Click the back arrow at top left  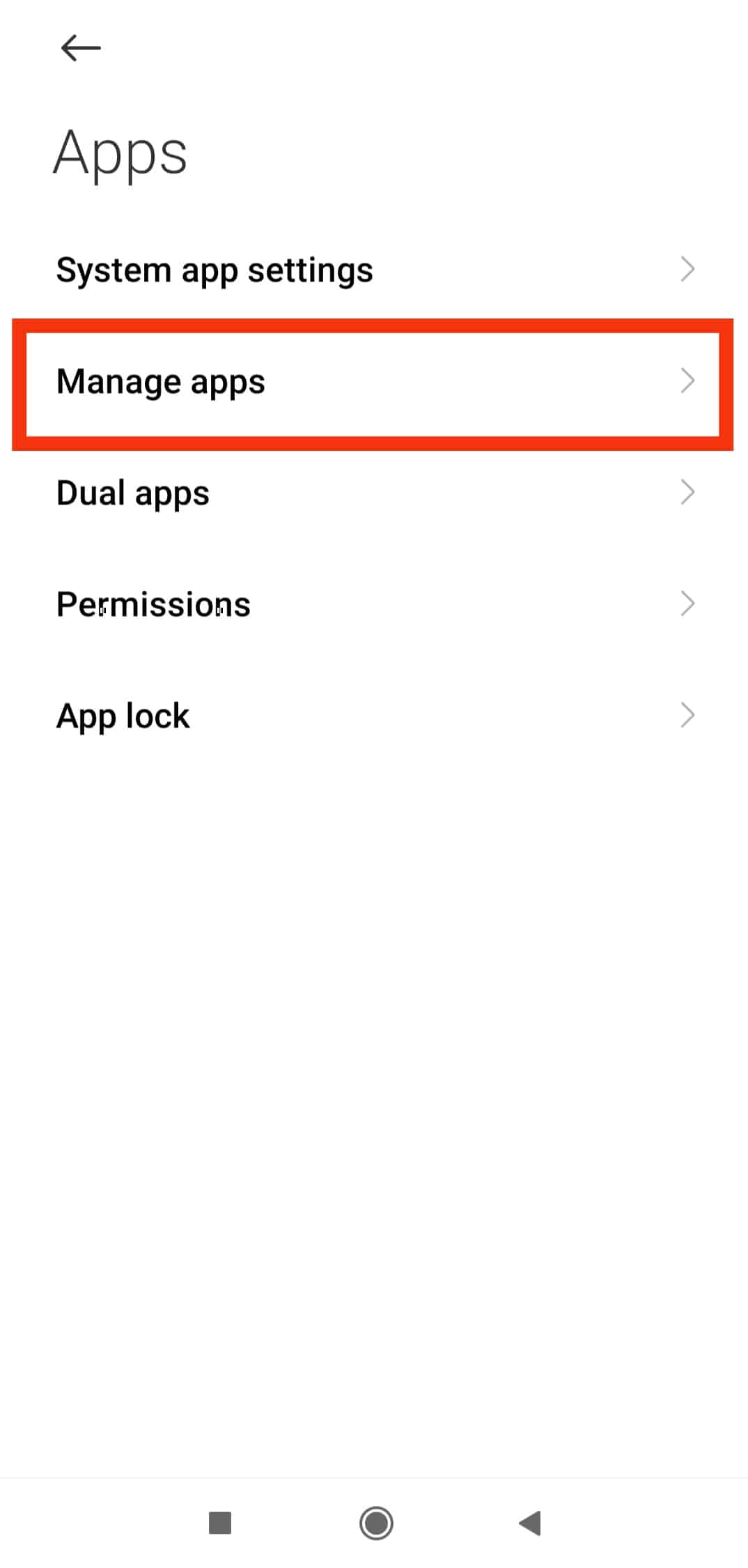(80, 47)
